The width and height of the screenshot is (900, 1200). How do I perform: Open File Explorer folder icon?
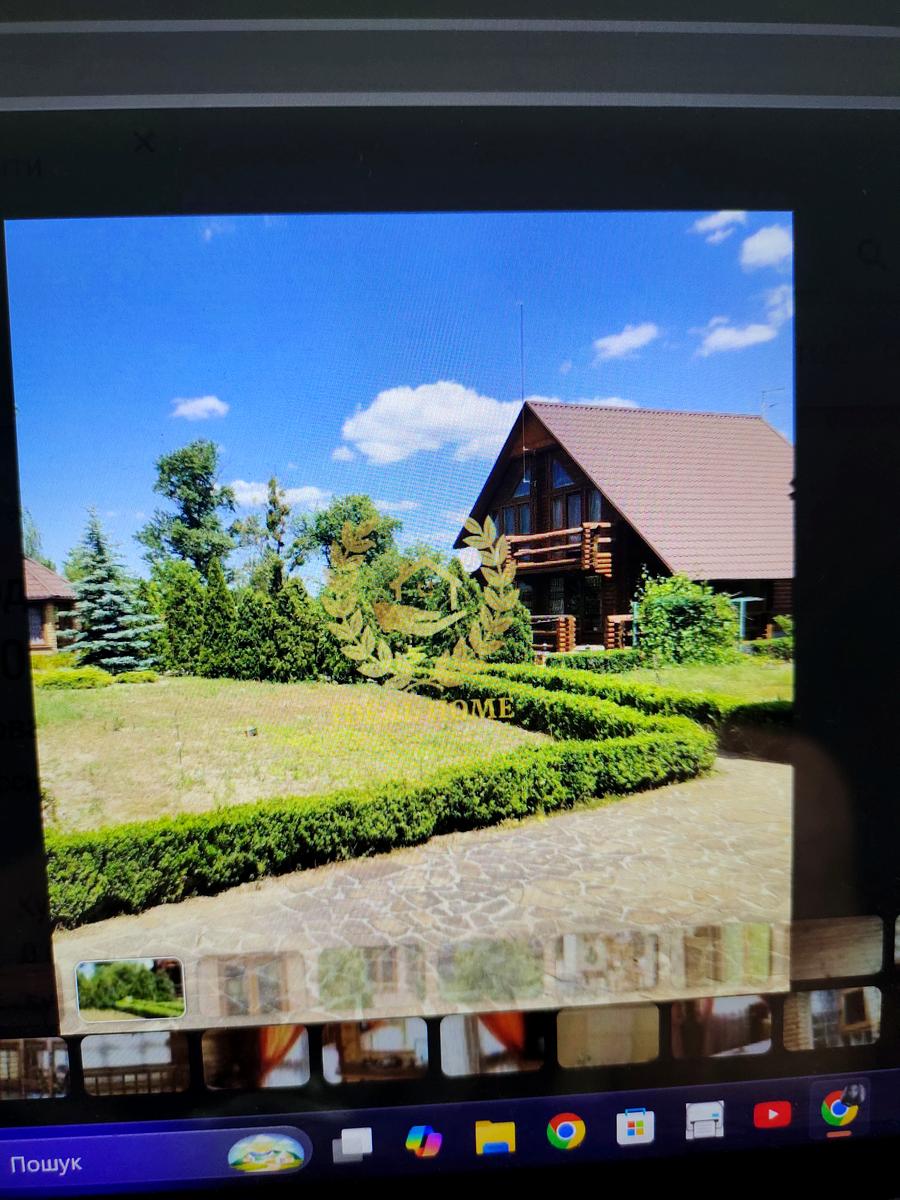coord(495,1137)
